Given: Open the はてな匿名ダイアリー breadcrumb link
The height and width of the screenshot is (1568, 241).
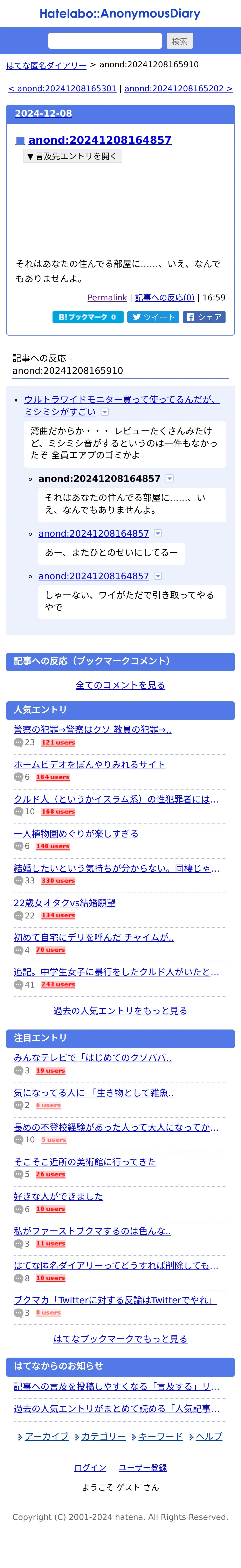Looking at the screenshot, I should (x=46, y=65).
